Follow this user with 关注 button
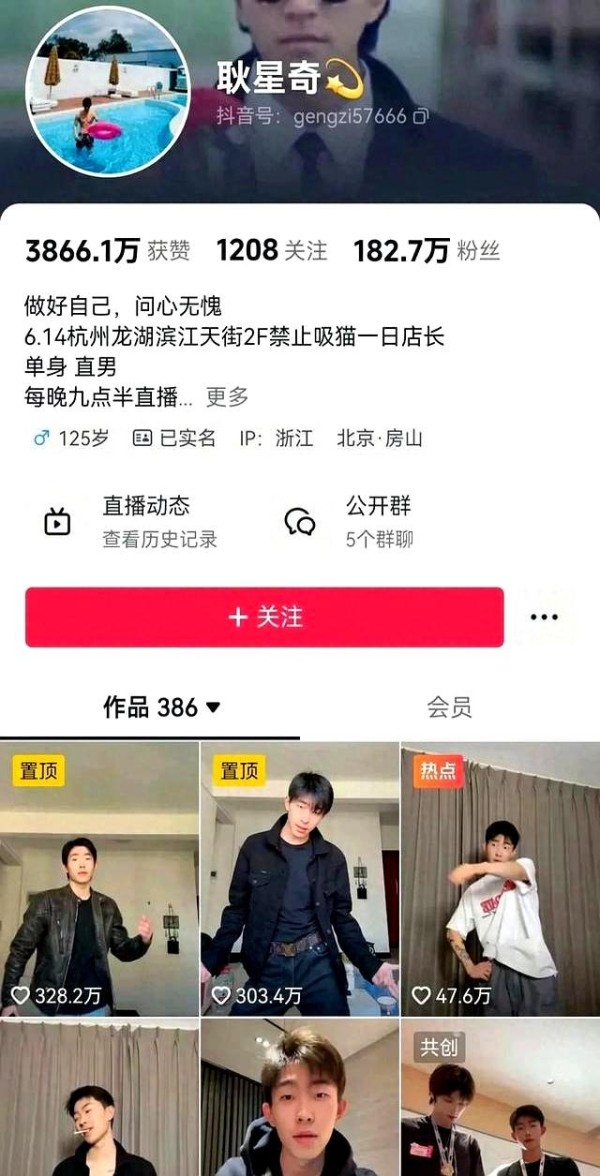The width and height of the screenshot is (600, 1176). pyautogui.click(x=264, y=617)
